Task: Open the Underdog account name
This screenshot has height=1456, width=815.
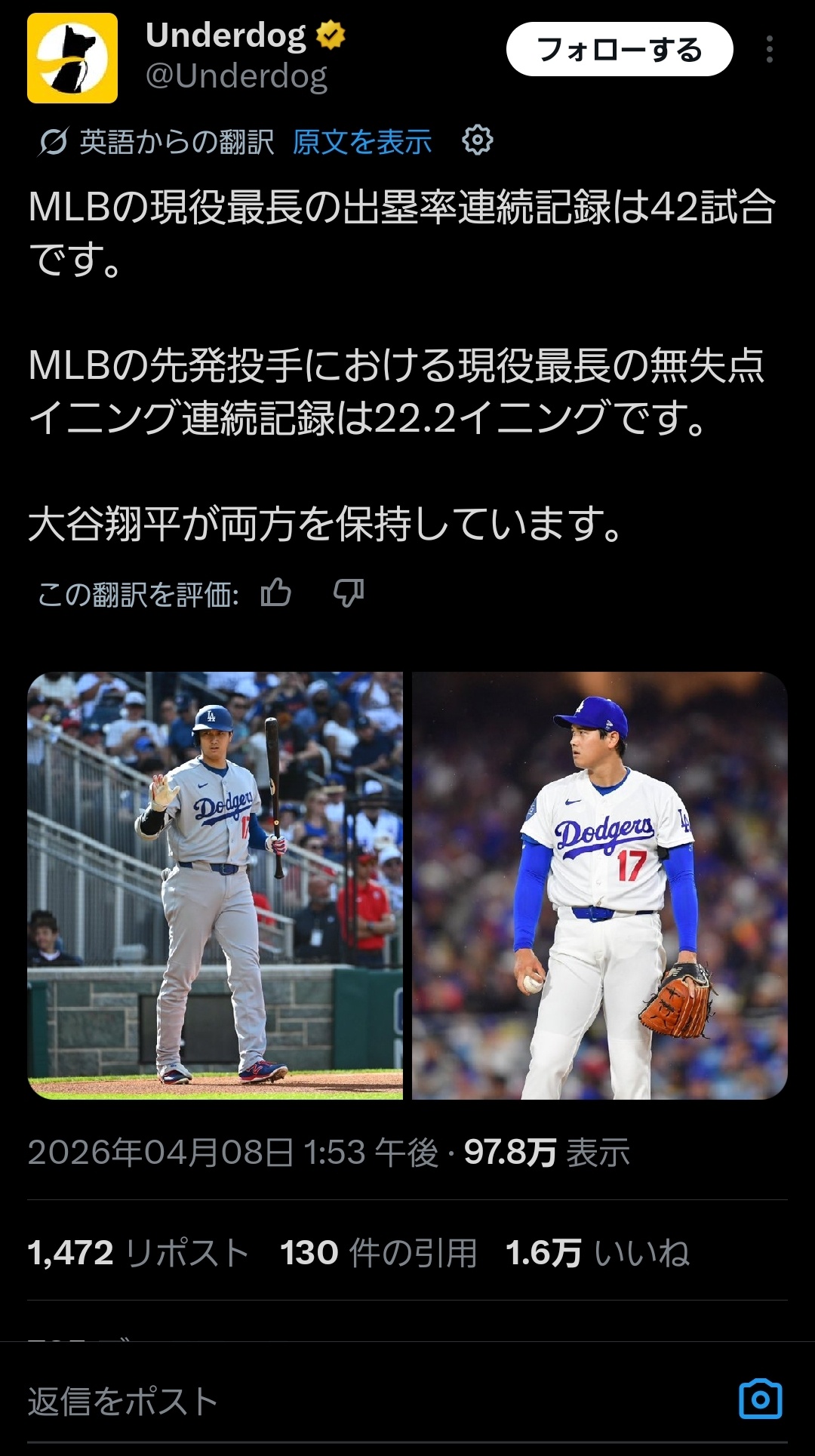Action: 226,35
